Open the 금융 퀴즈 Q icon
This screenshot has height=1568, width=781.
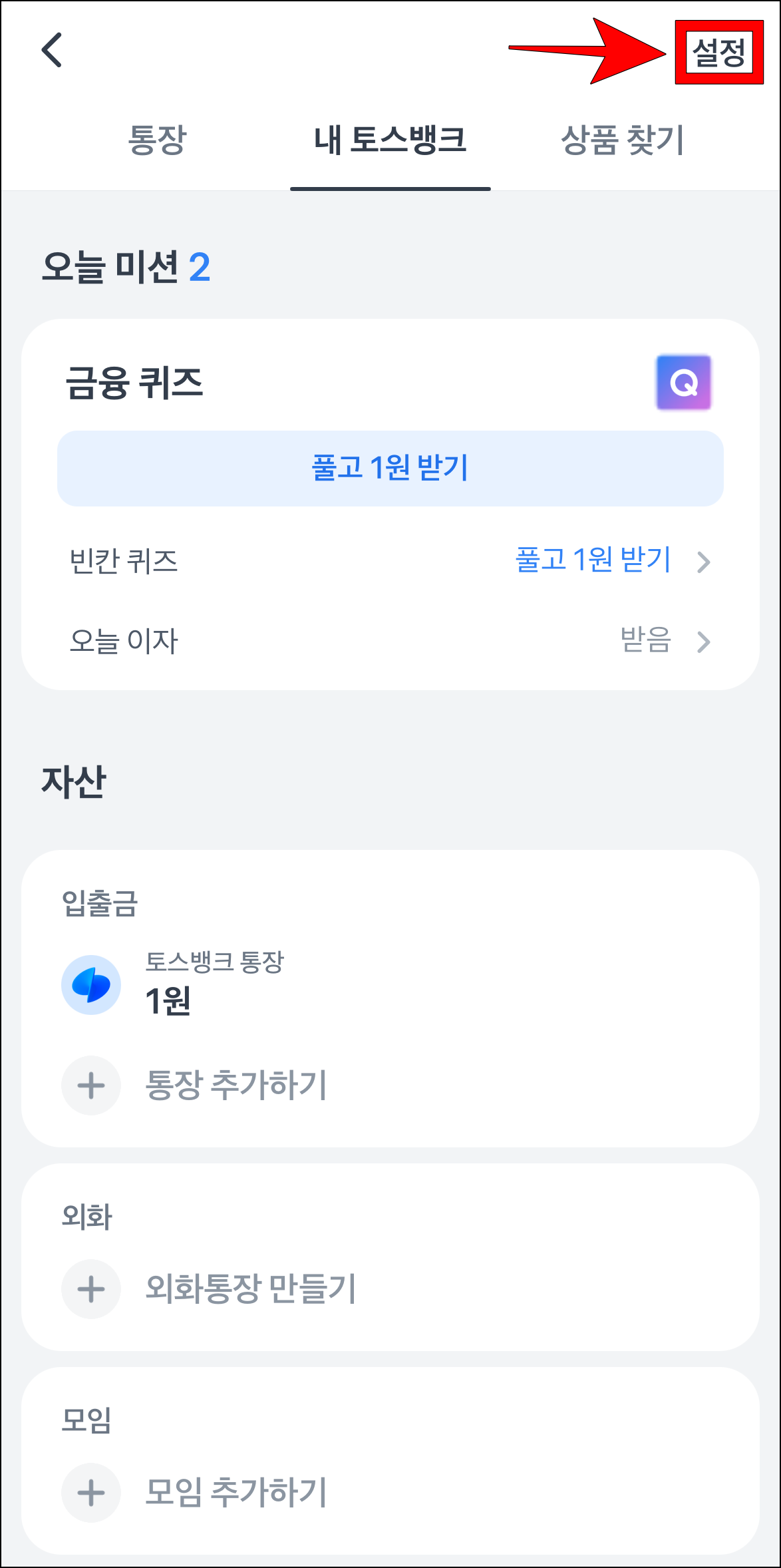[x=683, y=382]
